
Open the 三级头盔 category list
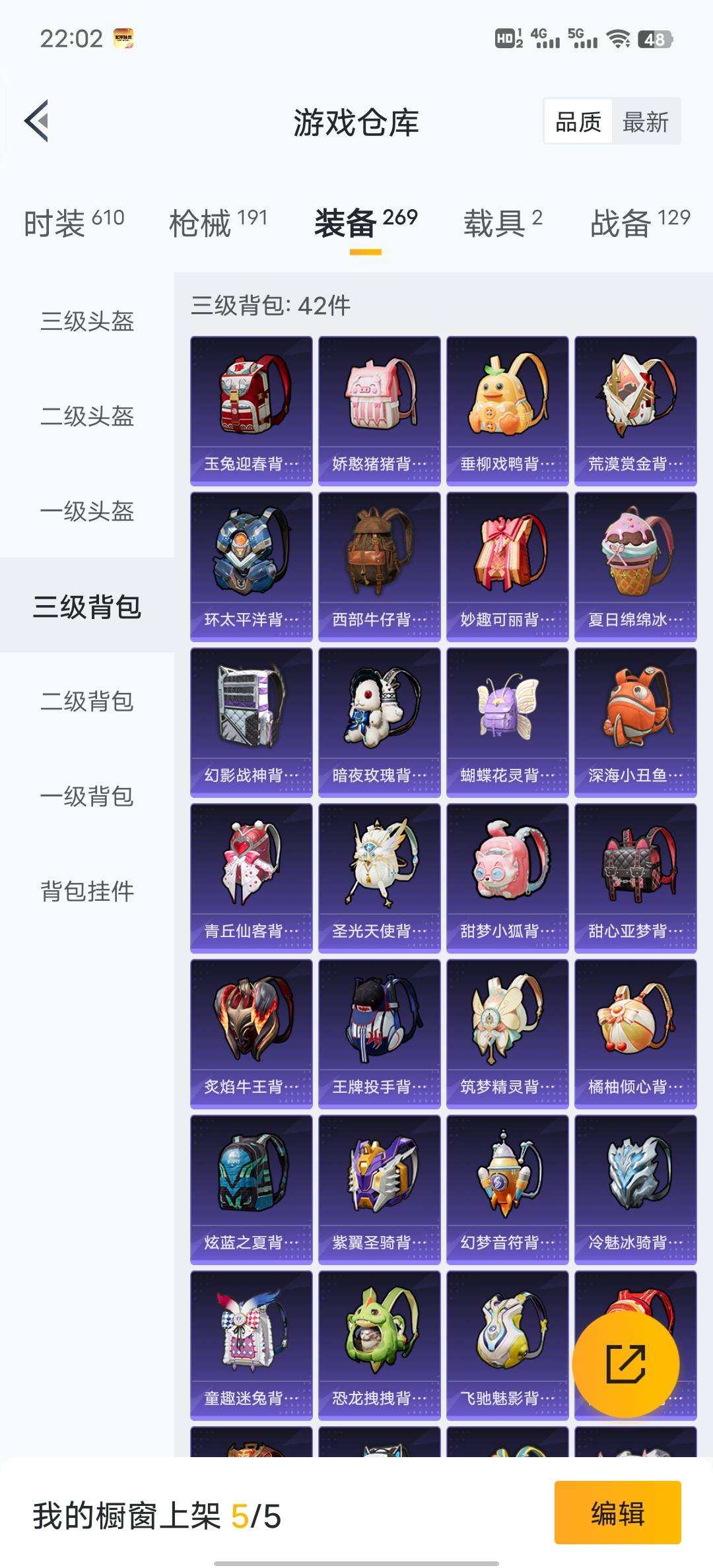[86, 323]
